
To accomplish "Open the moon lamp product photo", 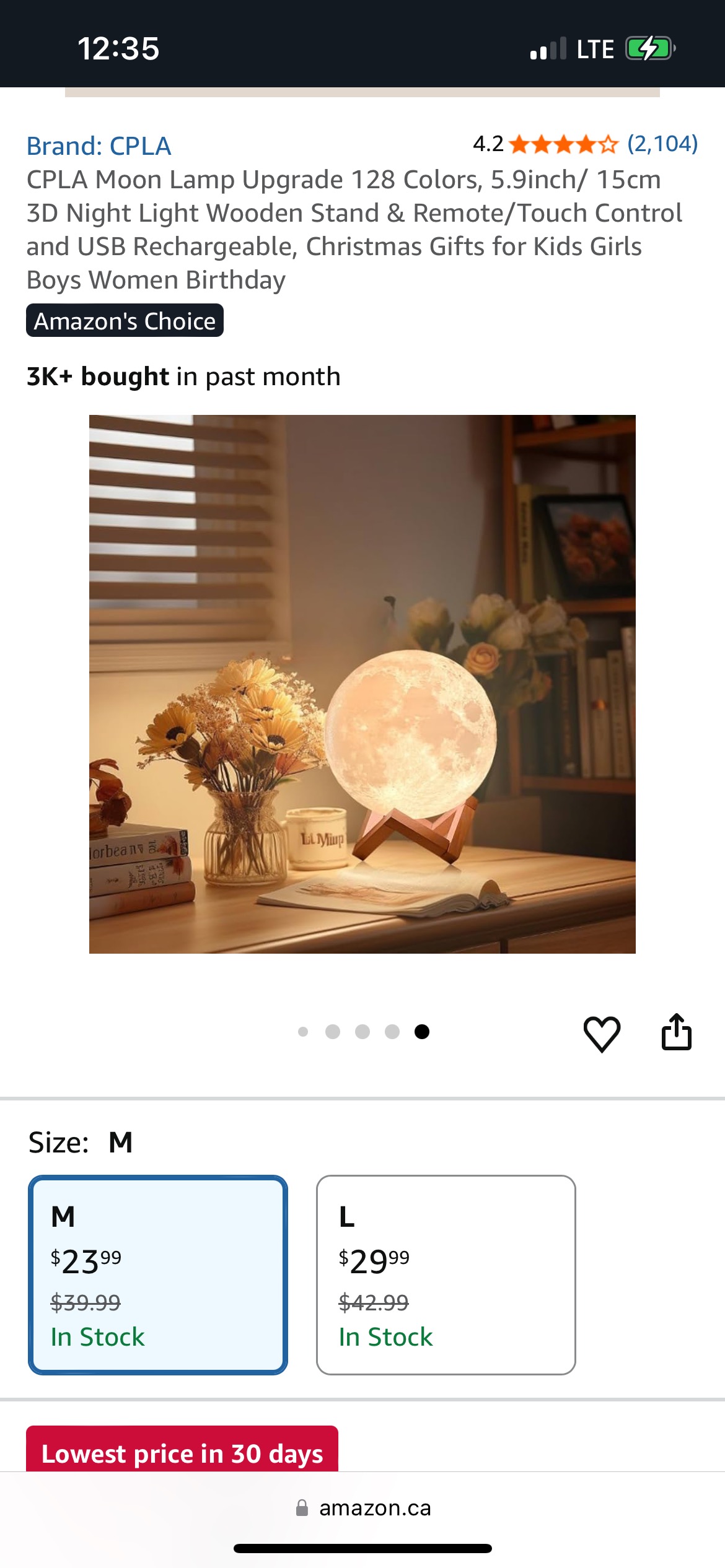I will click(362, 684).
